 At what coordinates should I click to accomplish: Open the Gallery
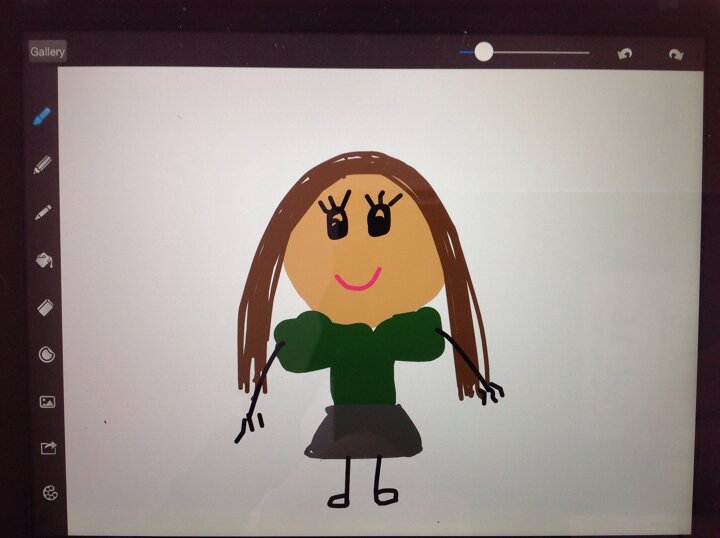[47, 52]
